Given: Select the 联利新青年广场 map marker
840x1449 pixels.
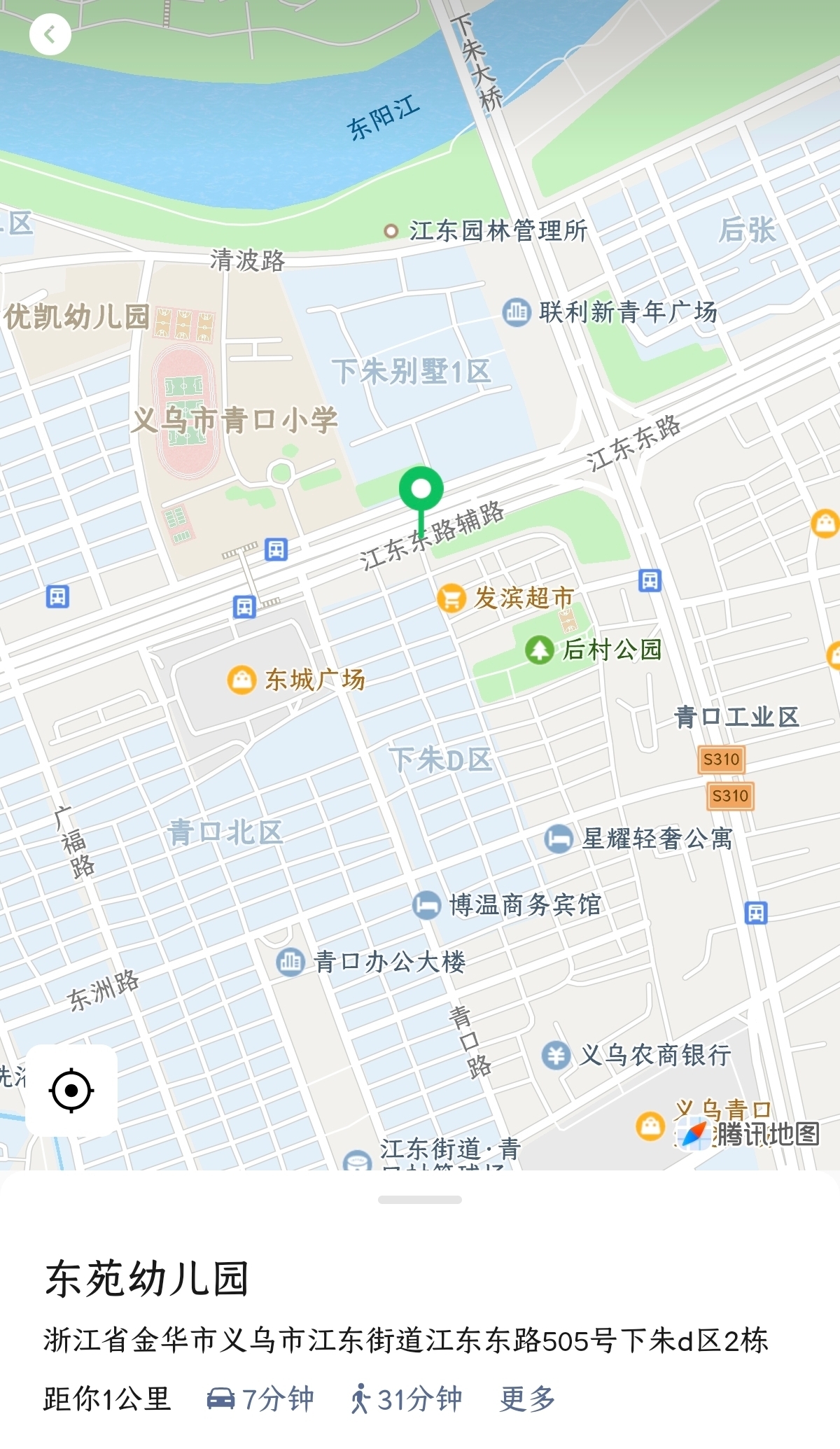Looking at the screenshot, I should pyautogui.click(x=517, y=311).
